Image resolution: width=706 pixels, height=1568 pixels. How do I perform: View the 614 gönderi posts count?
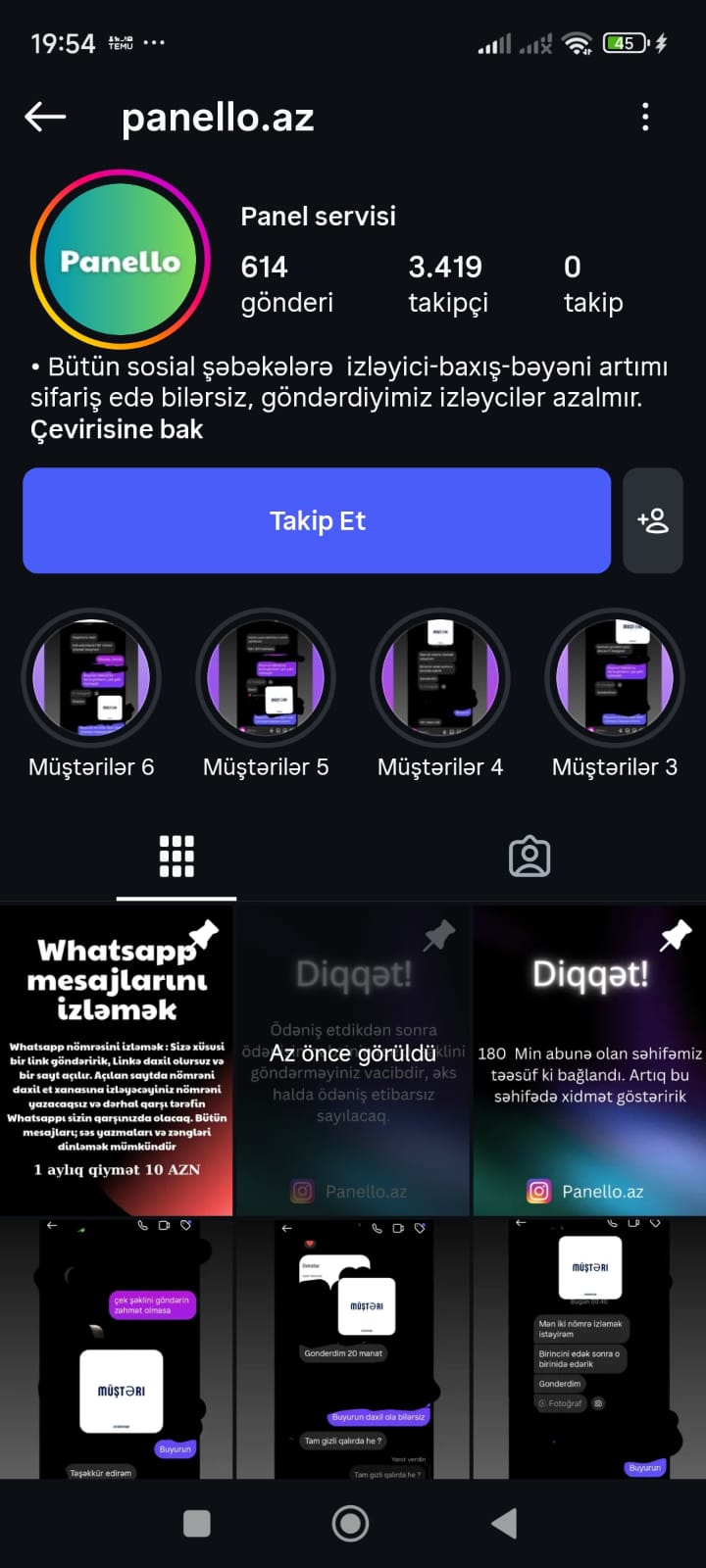pyautogui.click(x=286, y=283)
